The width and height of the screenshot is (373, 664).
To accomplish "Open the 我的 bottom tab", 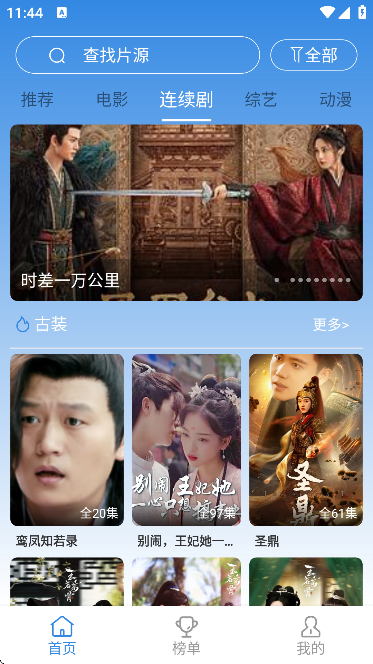I will click(310, 635).
